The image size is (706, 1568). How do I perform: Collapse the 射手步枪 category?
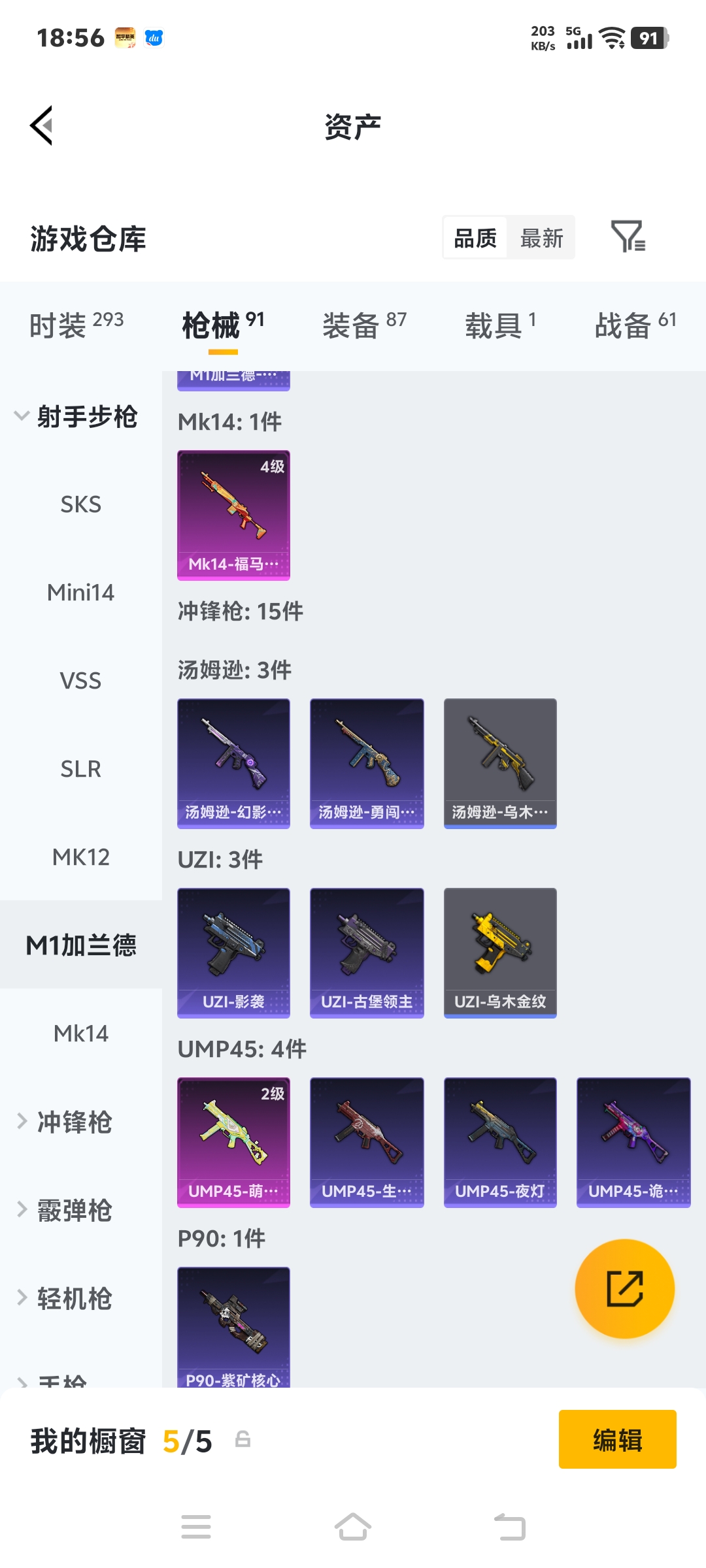[77, 416]
